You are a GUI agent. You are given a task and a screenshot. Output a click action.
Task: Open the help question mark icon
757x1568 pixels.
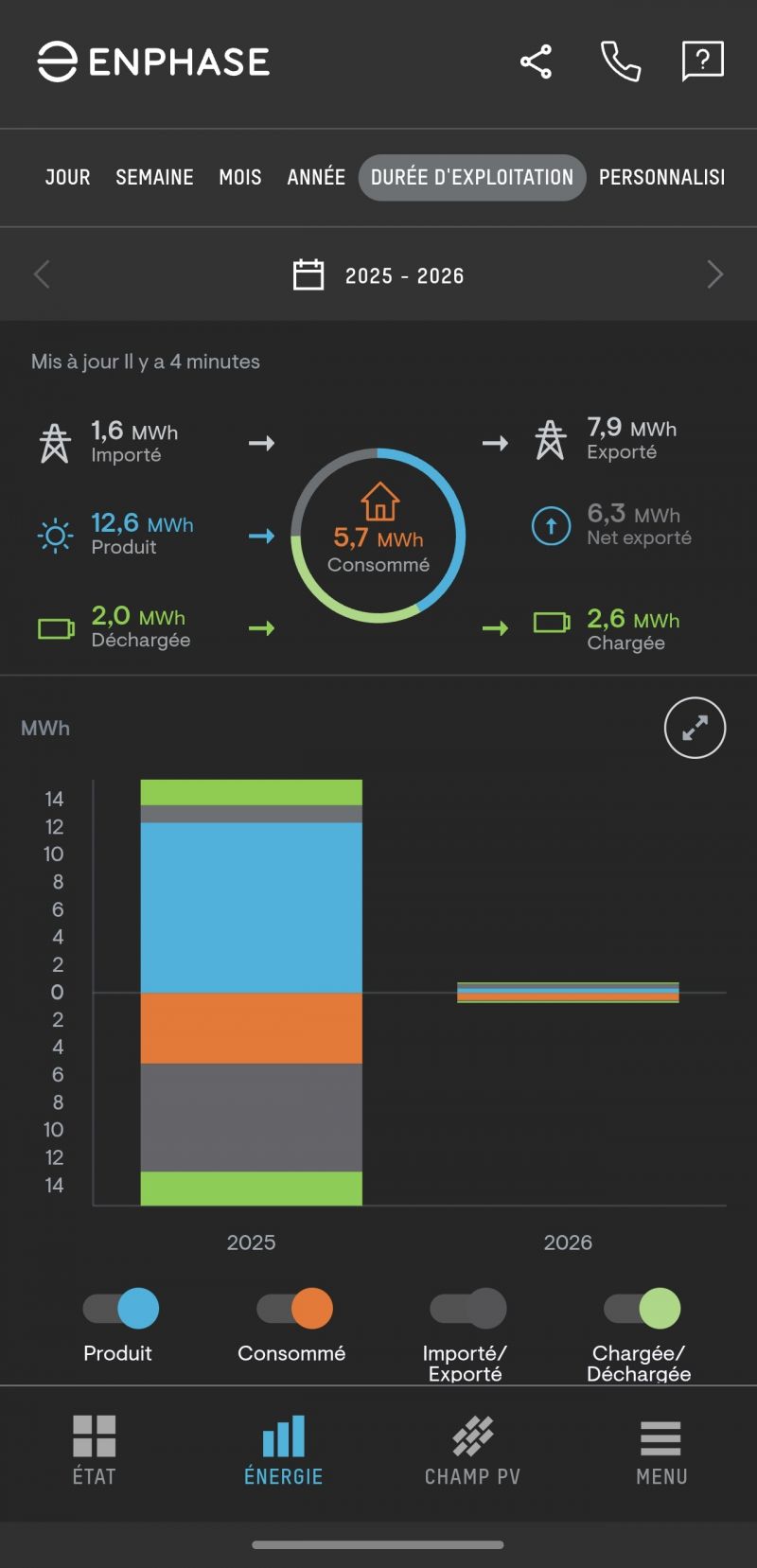[702, 62]
